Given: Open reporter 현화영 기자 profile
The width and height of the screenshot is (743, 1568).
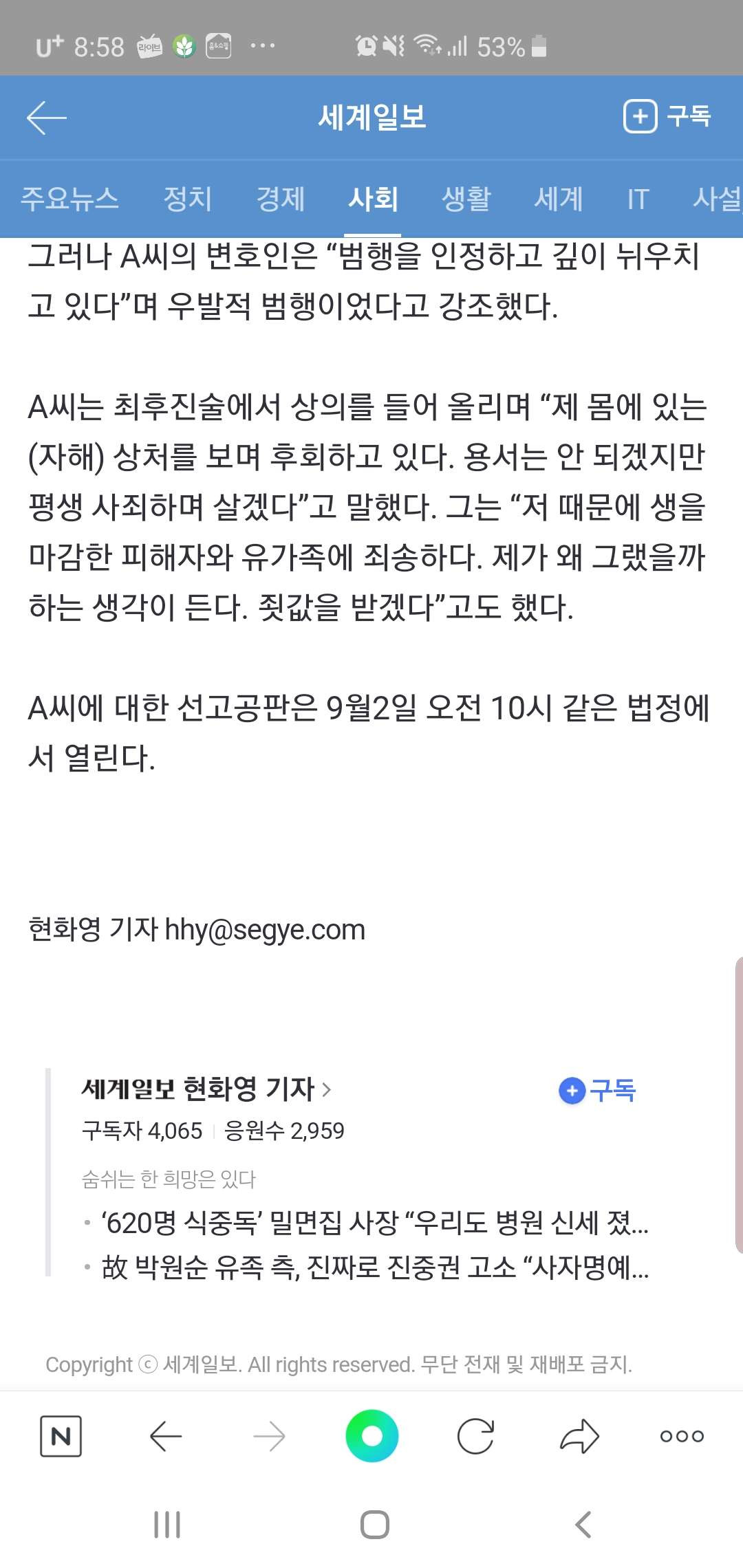Looking at the screenshot, I should click(206, 1089).
